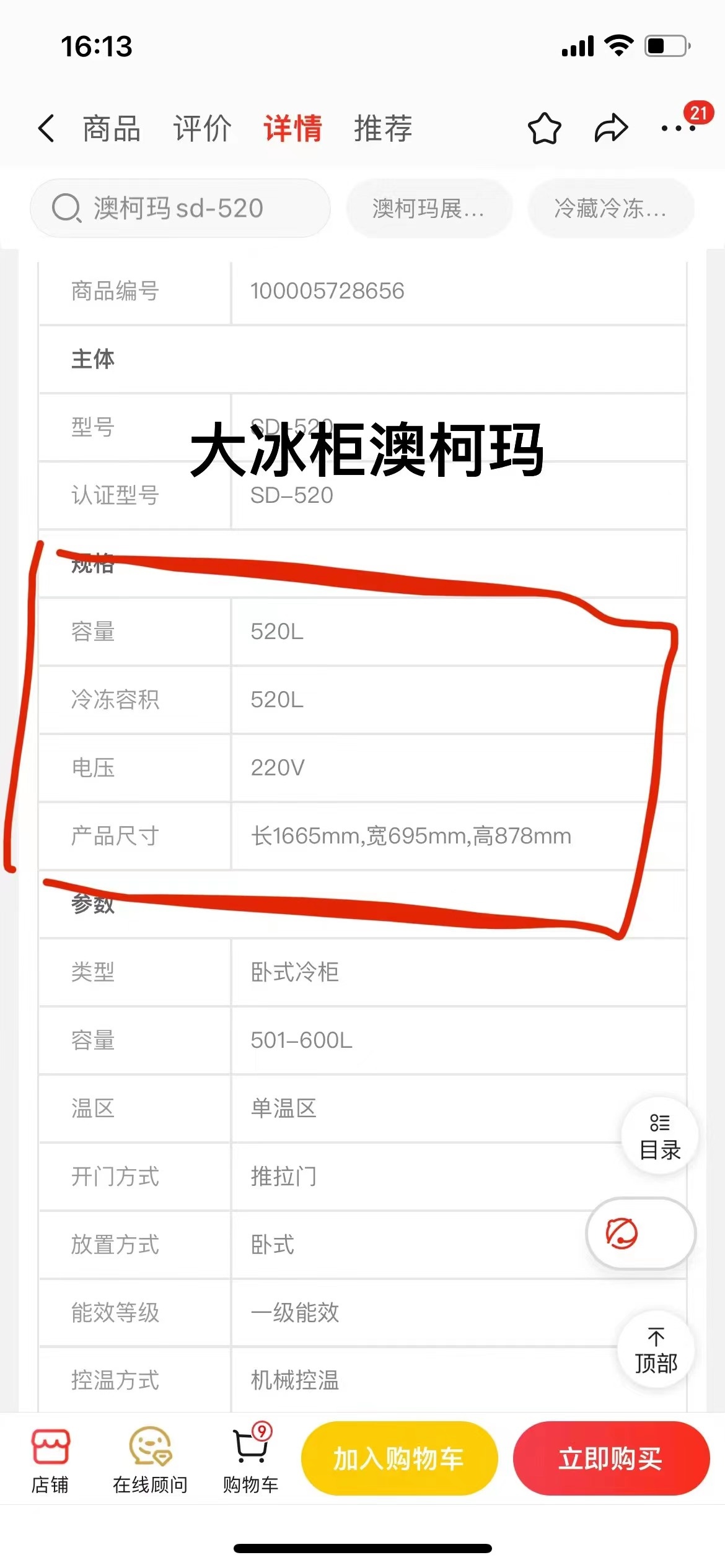Buy now with 立即购买

coord(611,1458)
